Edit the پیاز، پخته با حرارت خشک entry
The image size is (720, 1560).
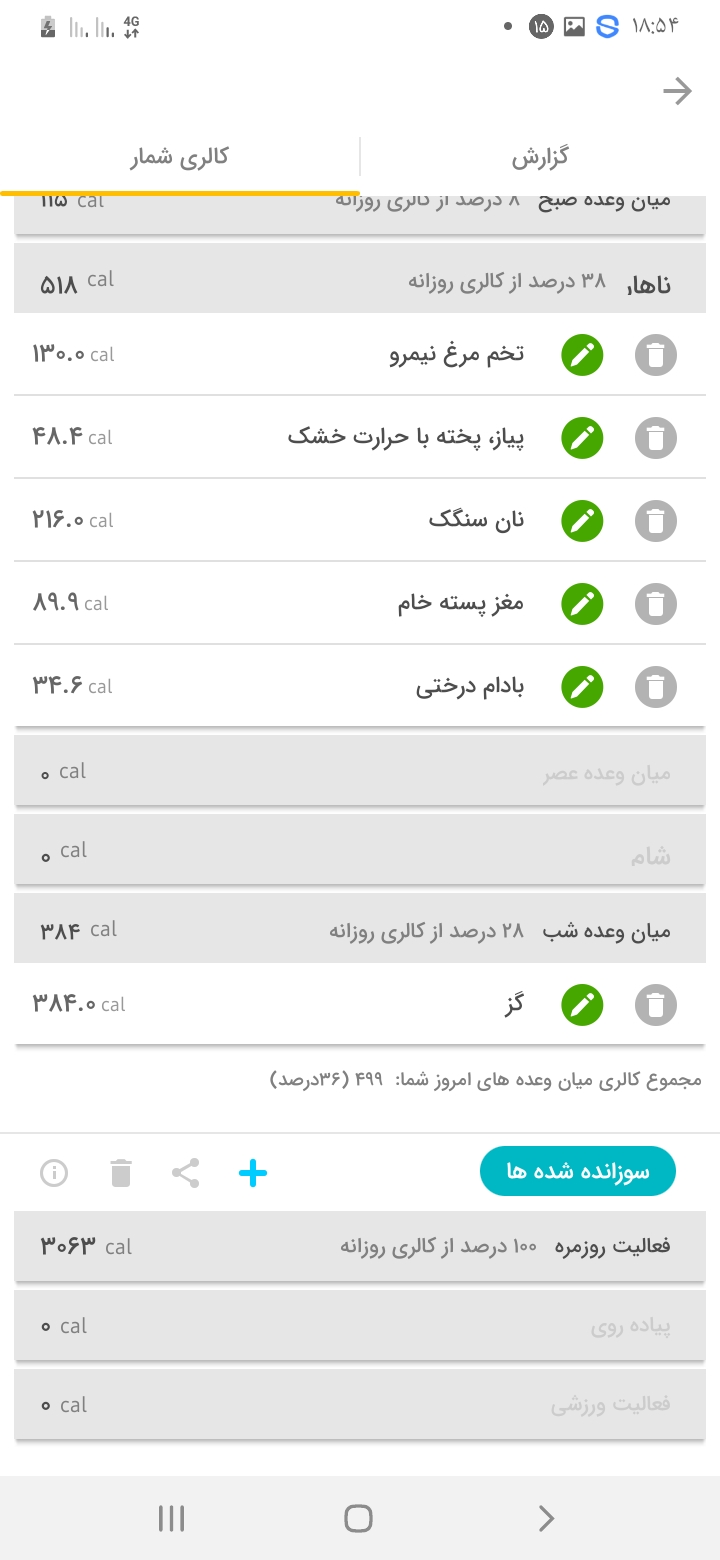tap(582, 438)
